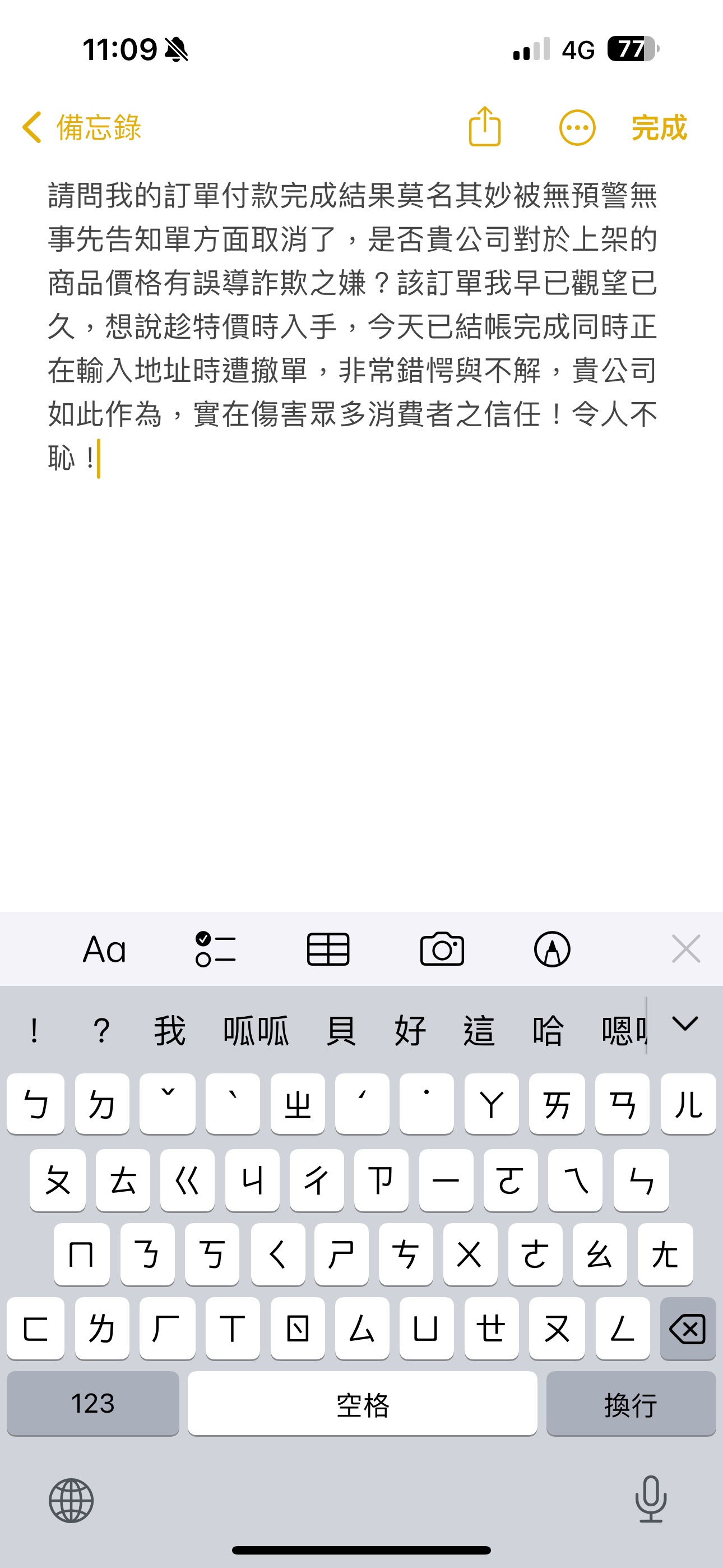Switch keyboard to 123 numbers

pos(93,1404)
